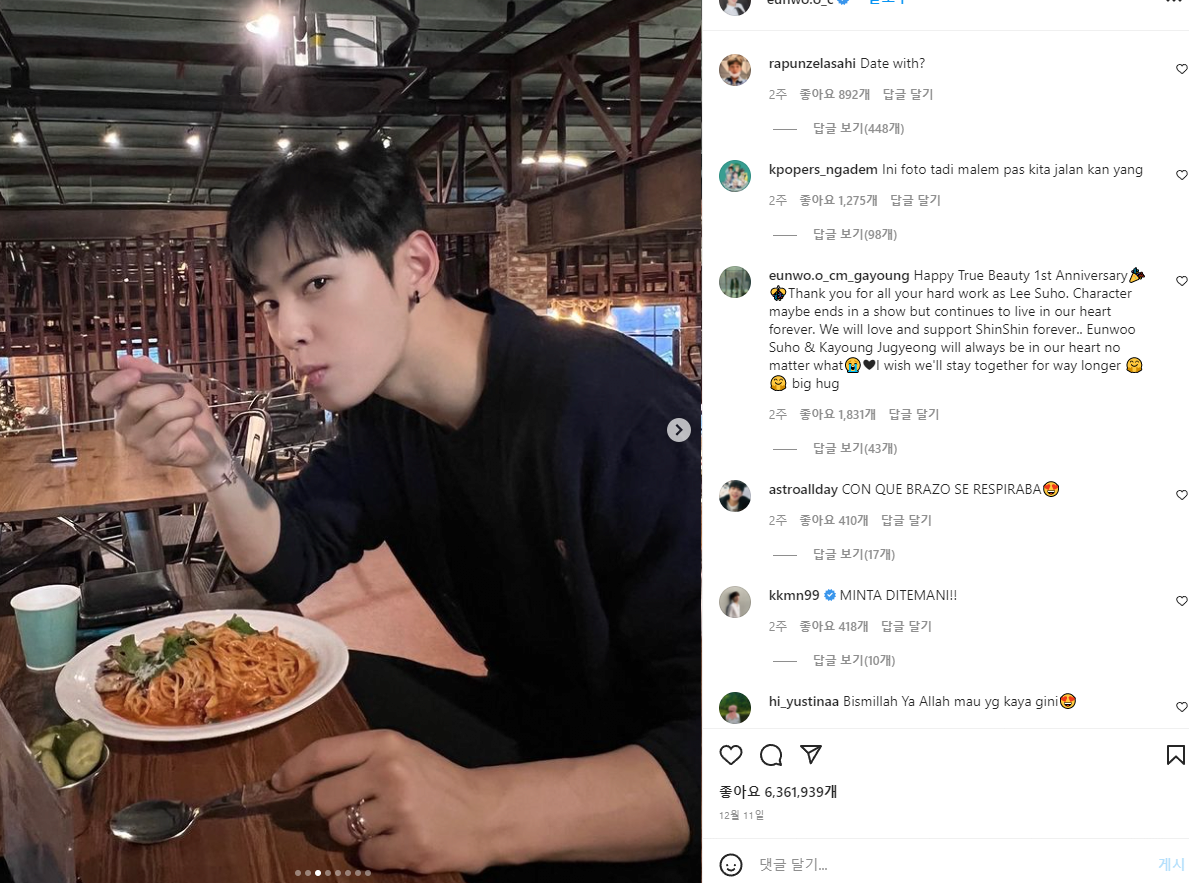View 448 replies under rapunzelasahi's comment
The image size is (1189, 883).
(858, 128)
